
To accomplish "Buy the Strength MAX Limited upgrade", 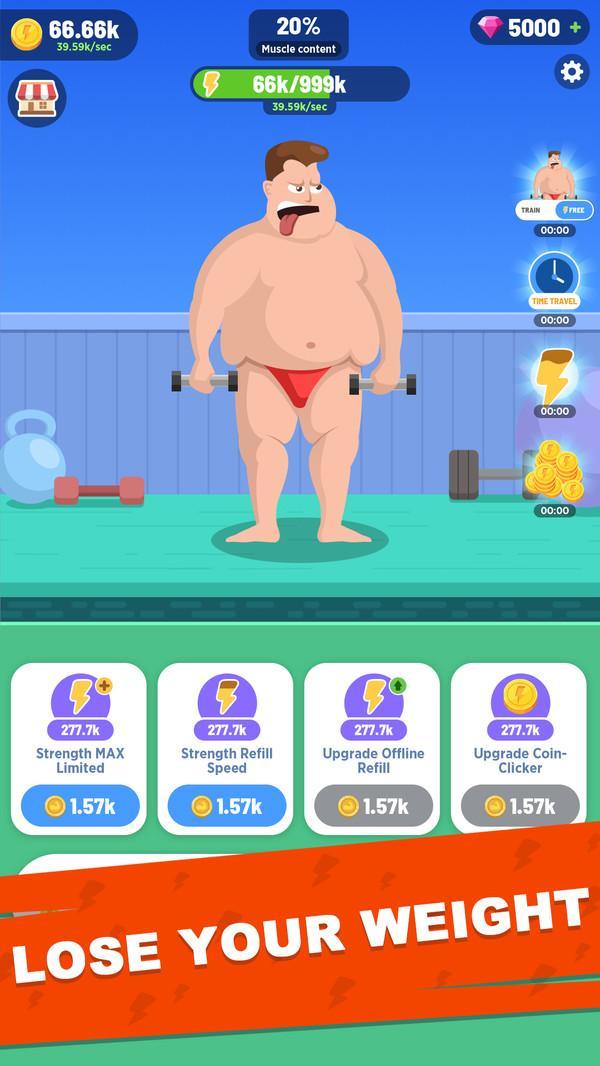I will 80,806.
